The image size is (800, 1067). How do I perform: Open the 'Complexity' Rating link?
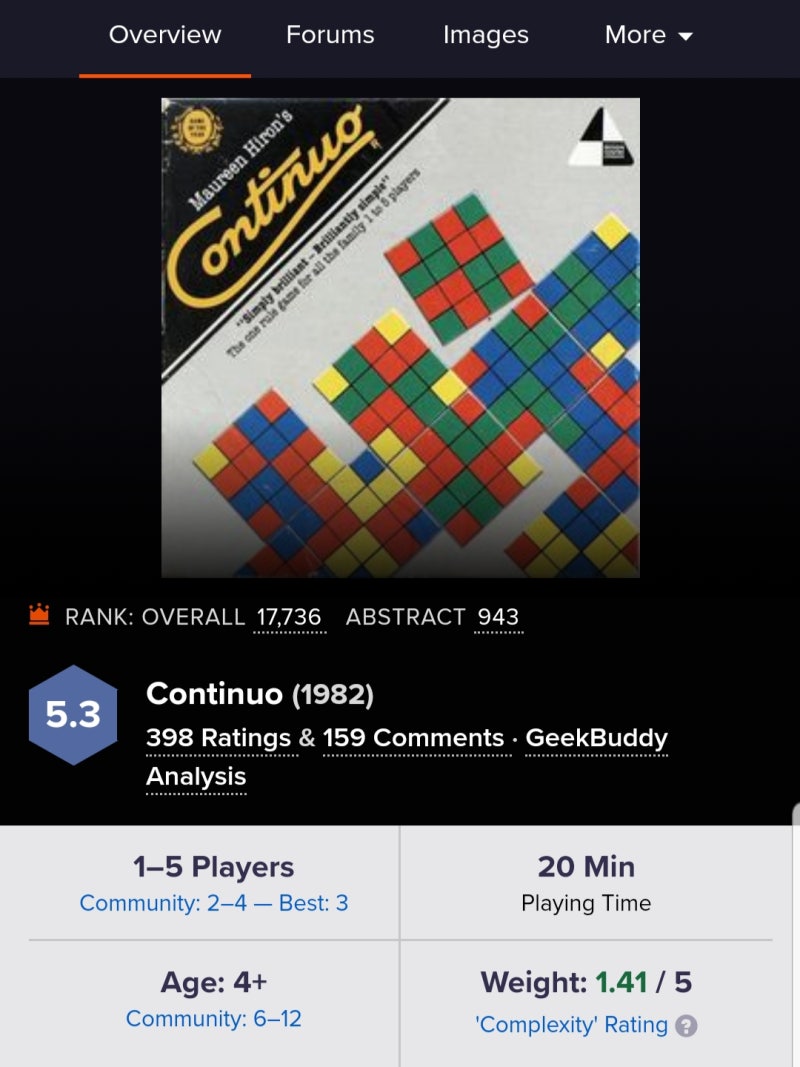coord(571,1025)
